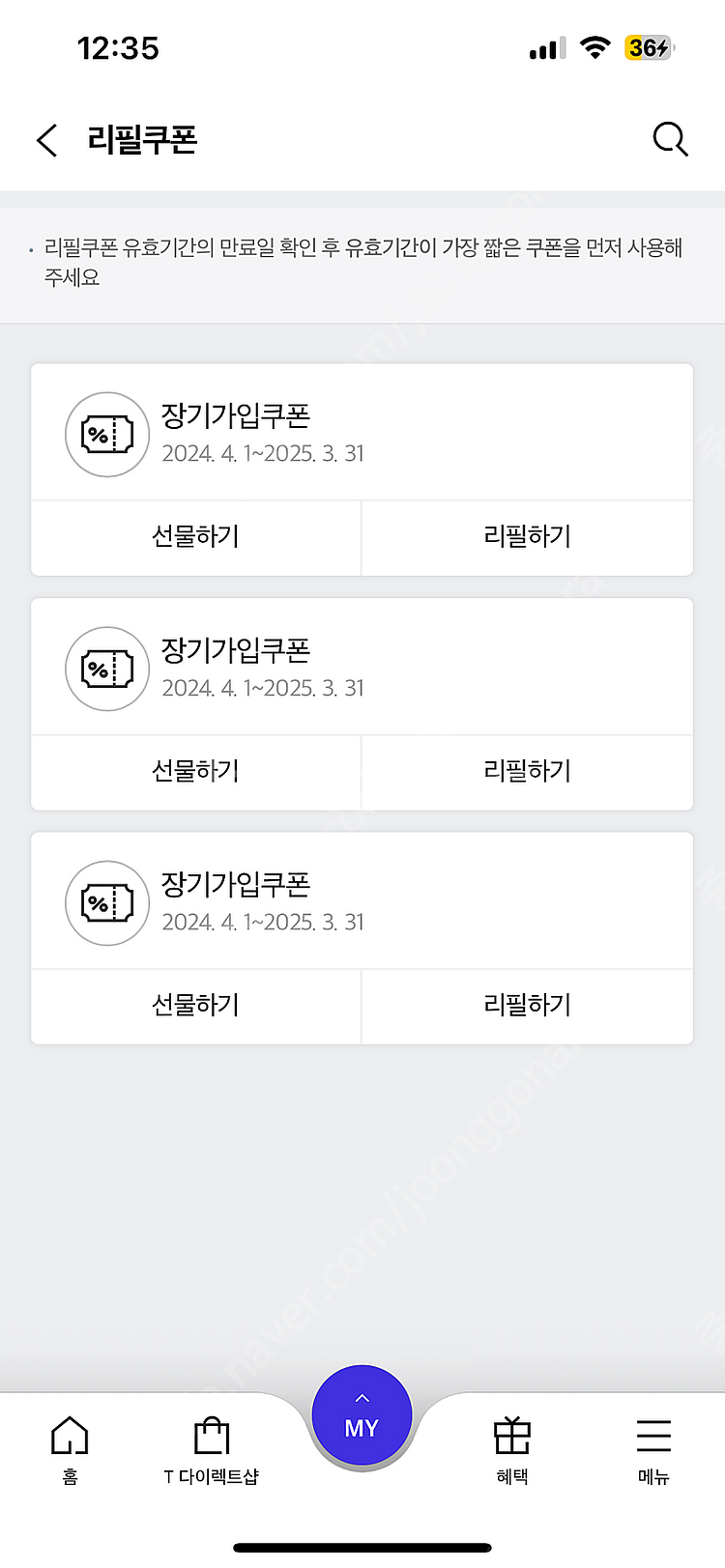Select 선물하기 on the third 장기가입쿠폰
Viewport: 725px width, 1568px height.
[196, 1006]
